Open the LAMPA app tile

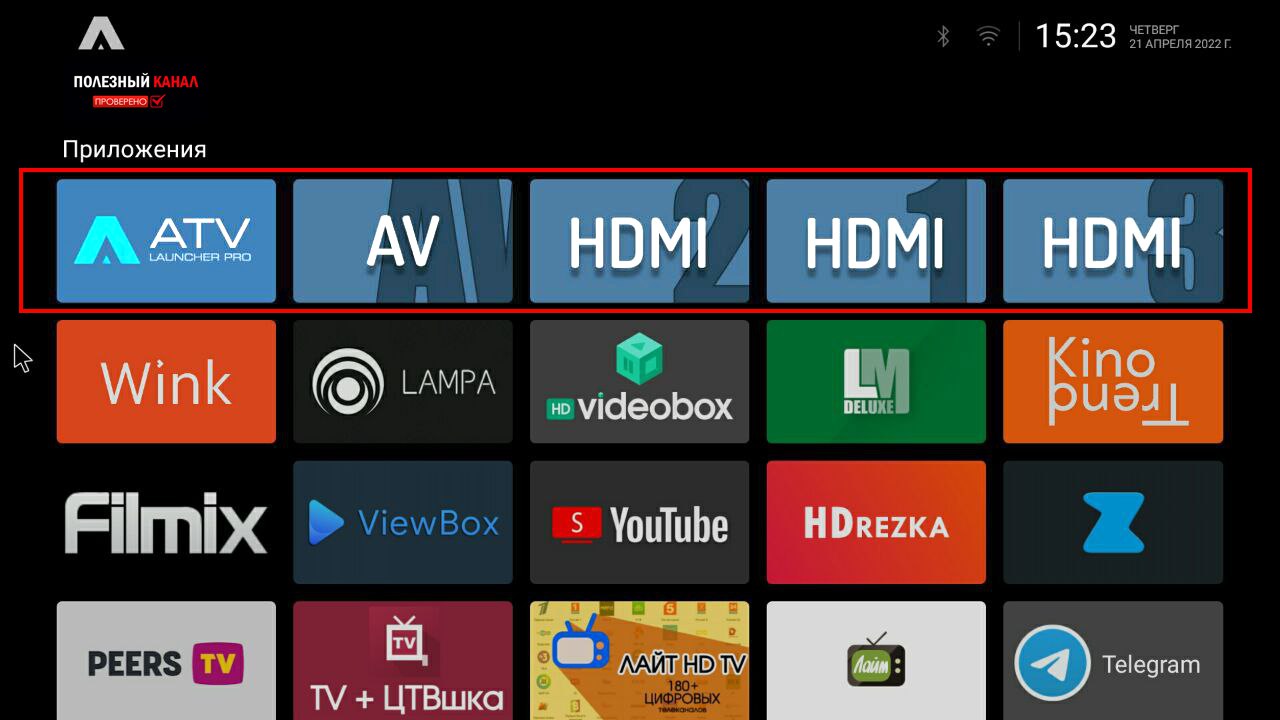[x=402, y=382]
